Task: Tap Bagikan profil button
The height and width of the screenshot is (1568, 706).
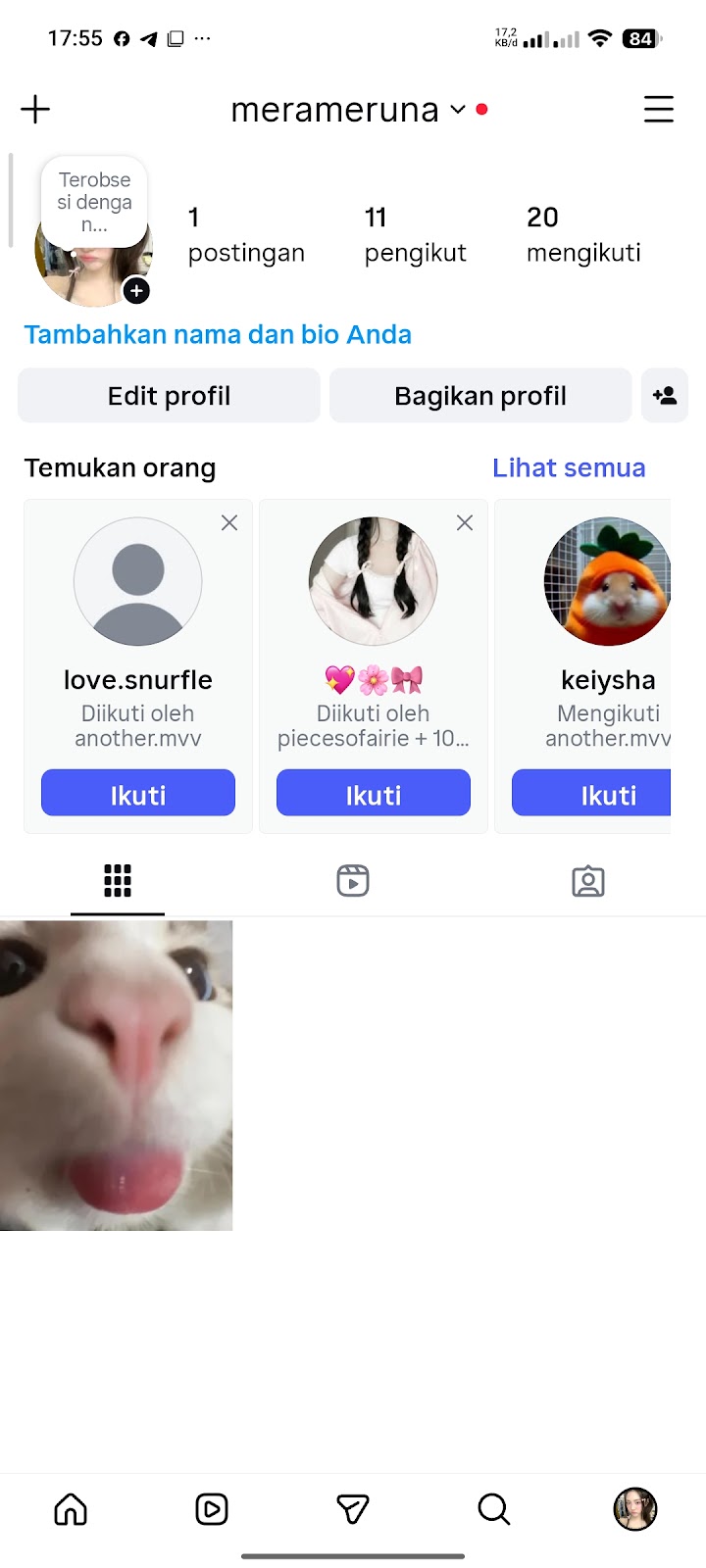Action: pos(480,396)
